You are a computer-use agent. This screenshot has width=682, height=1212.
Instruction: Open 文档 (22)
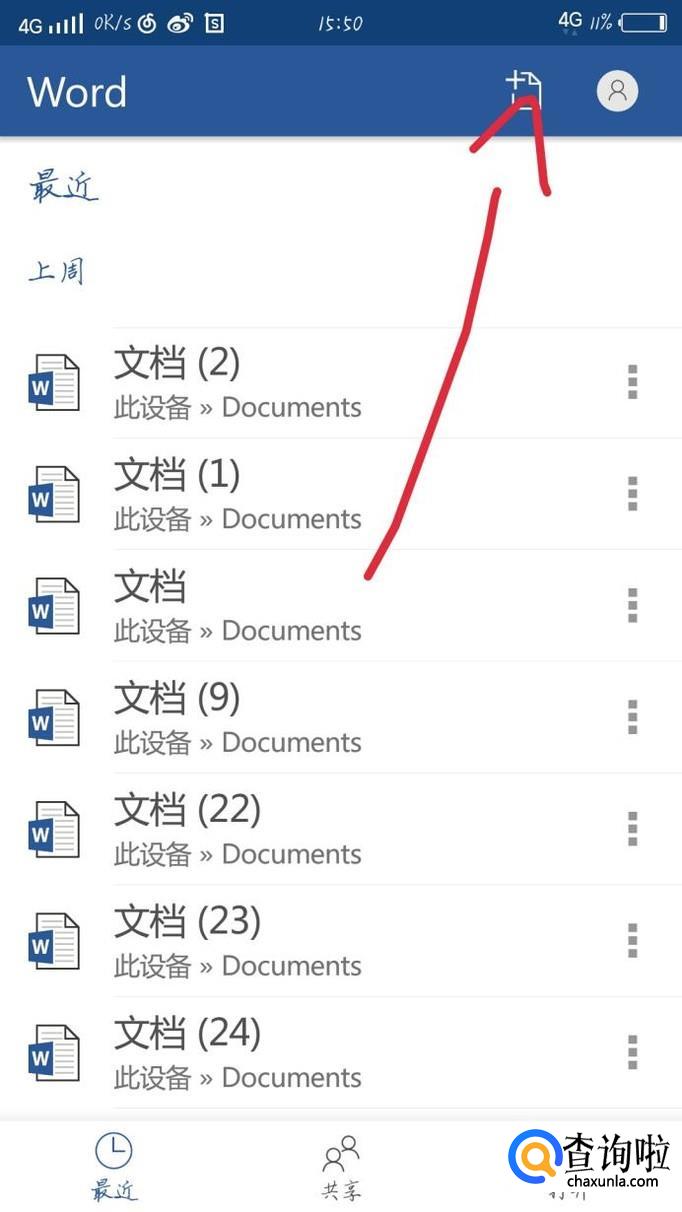(x=237, y=829)
